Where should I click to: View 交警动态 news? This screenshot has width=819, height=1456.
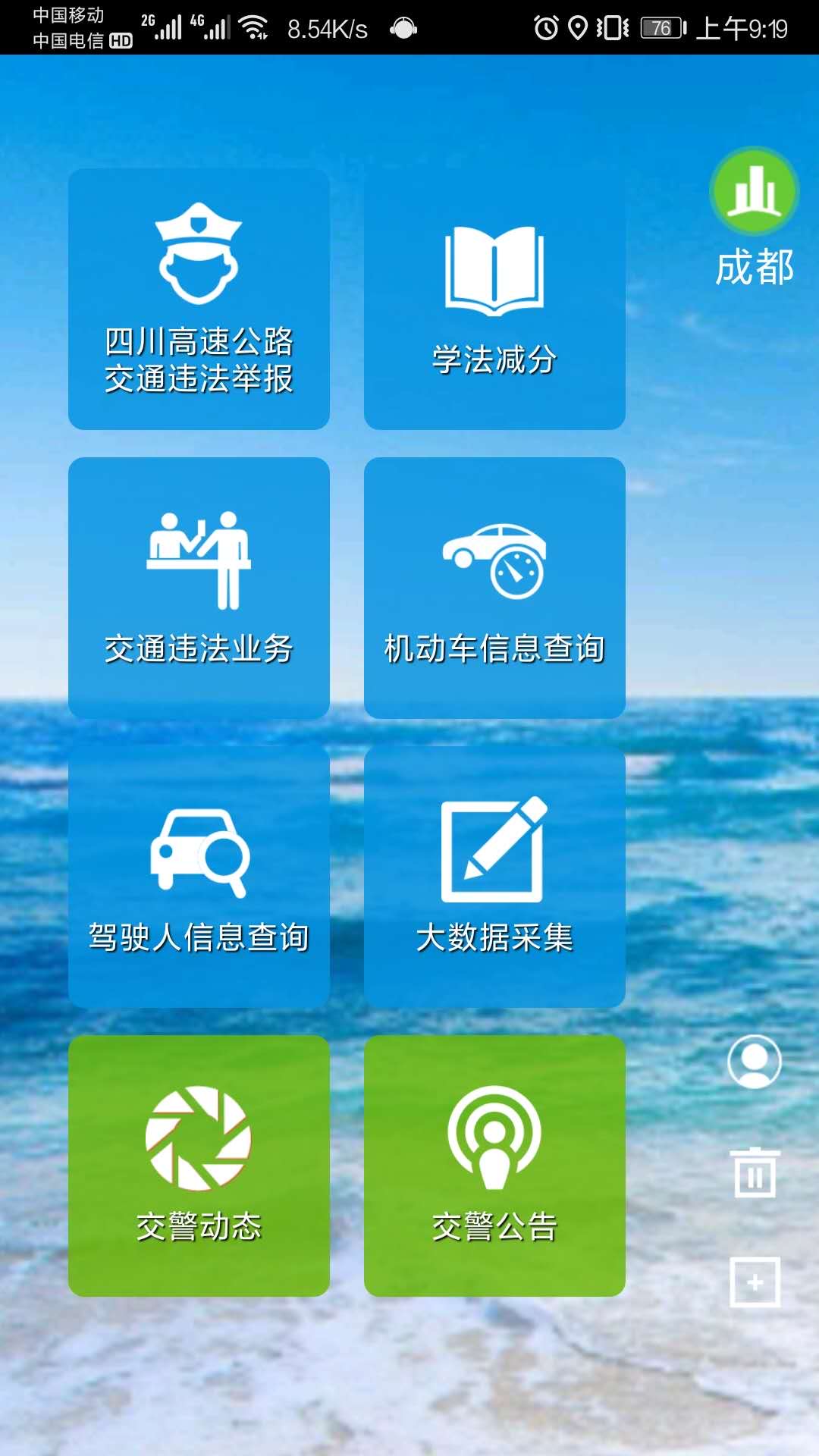(x=199, y=1166)
